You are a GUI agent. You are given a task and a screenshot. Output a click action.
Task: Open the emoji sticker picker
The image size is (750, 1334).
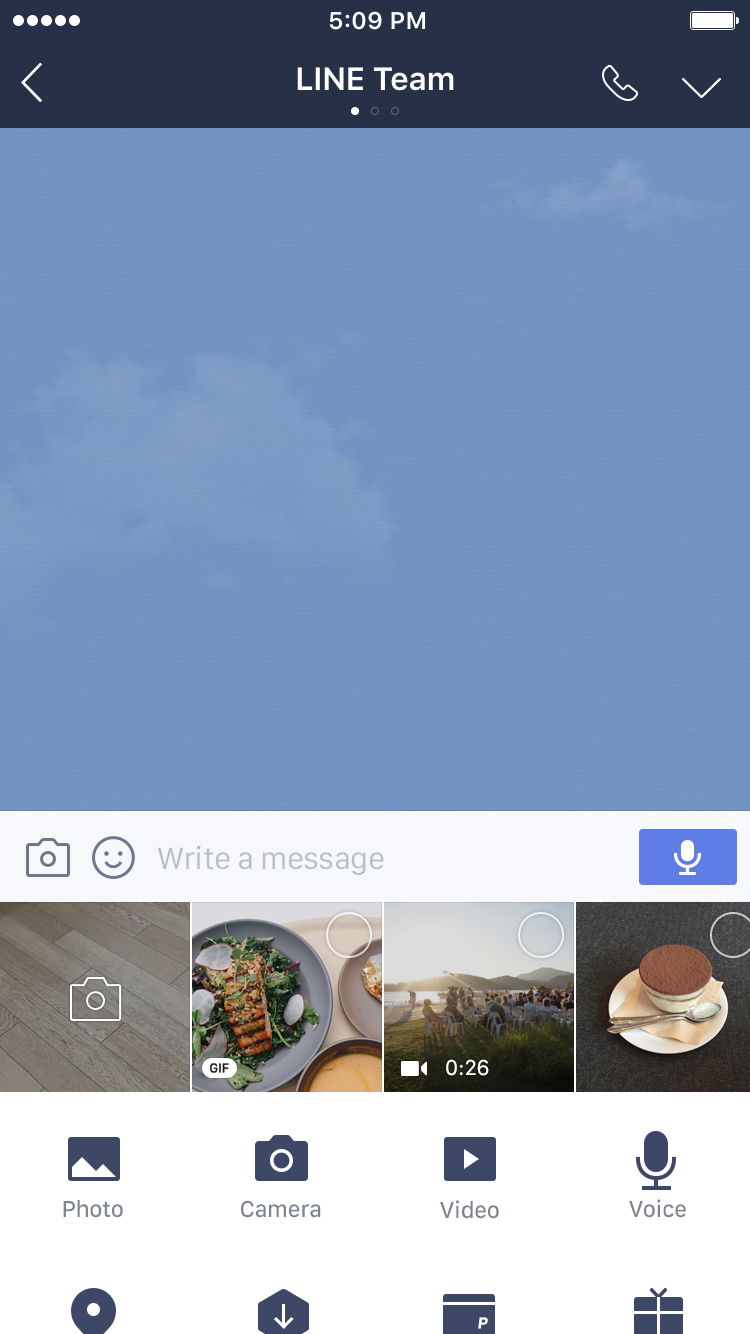click(113, 858)
